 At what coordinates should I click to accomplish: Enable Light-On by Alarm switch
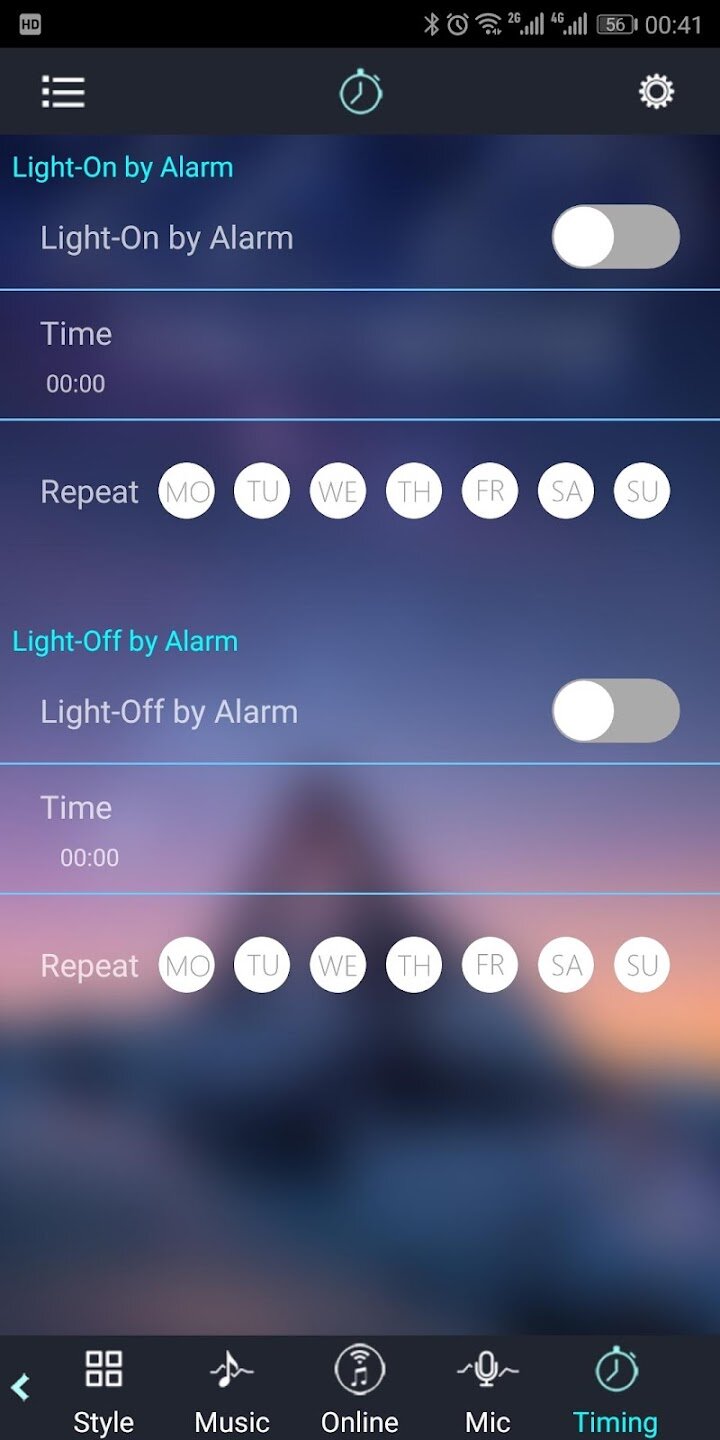(x=615, y=237)
